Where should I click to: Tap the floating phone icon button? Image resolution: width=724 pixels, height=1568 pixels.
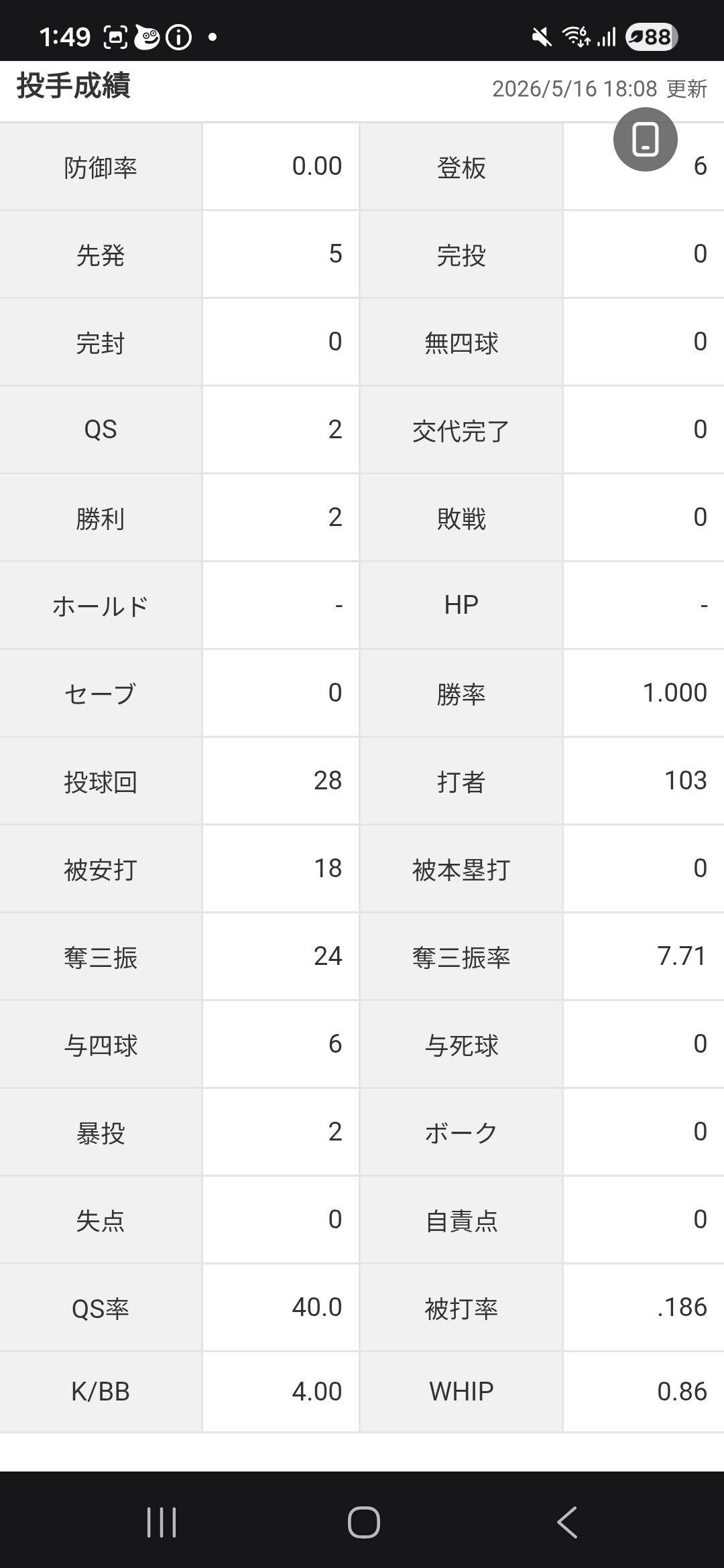(645, 139)
